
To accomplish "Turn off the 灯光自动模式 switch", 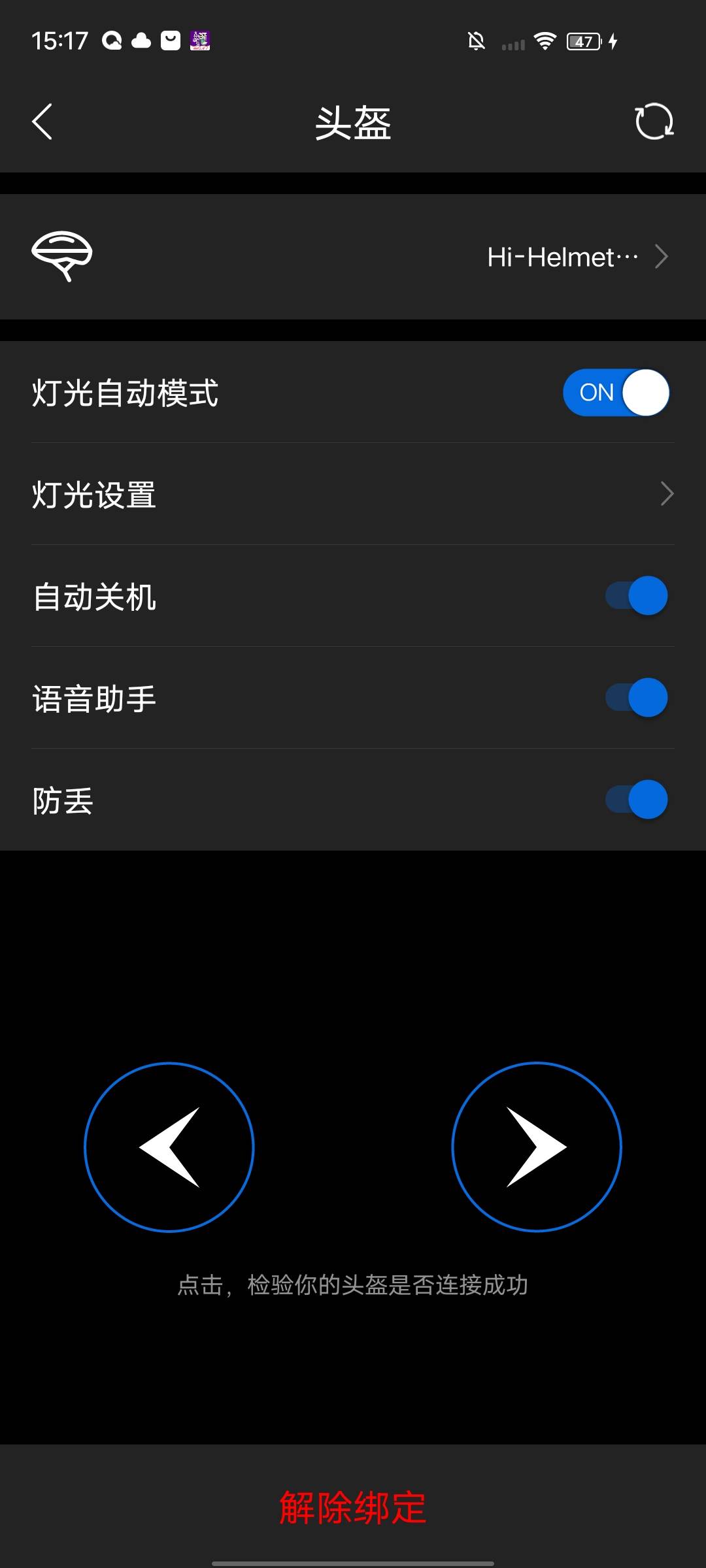I will (x=616, y=392).
